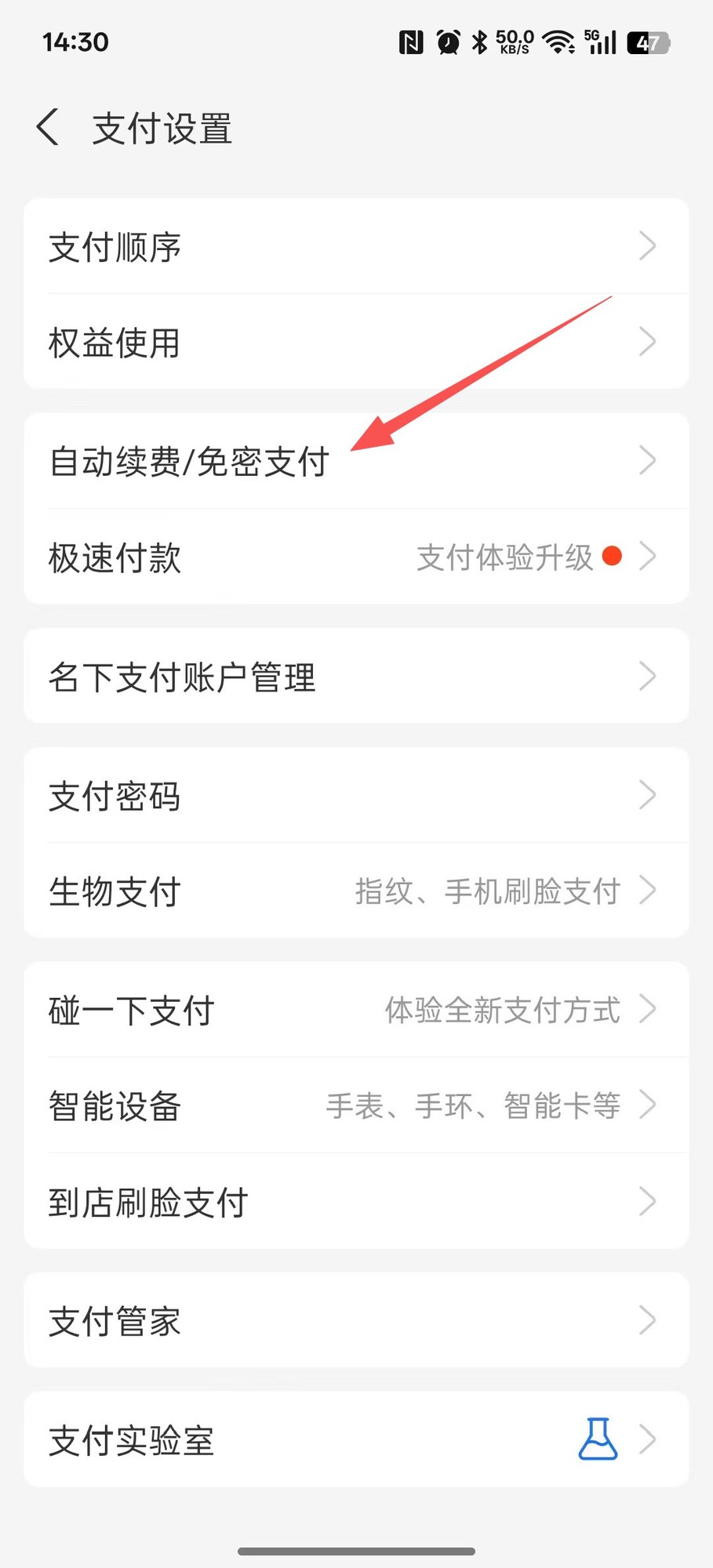Expand 自动续费/免密支付 via its chevron
The image size is (713, 1568).
coord(648,460)
